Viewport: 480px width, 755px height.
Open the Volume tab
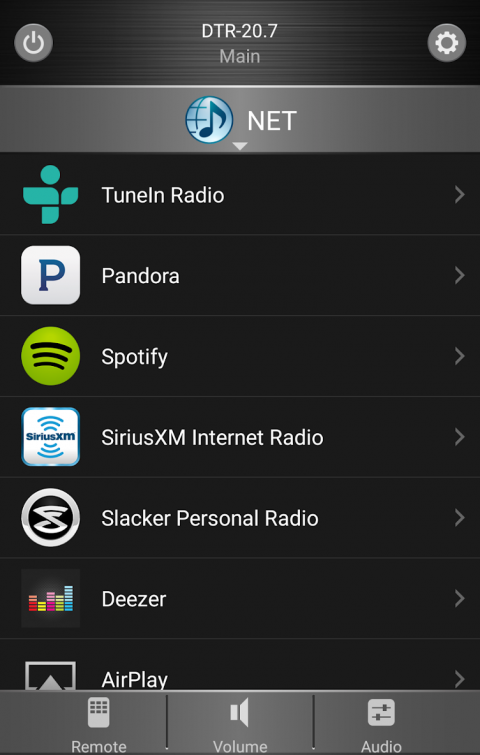tap(240, 723)
